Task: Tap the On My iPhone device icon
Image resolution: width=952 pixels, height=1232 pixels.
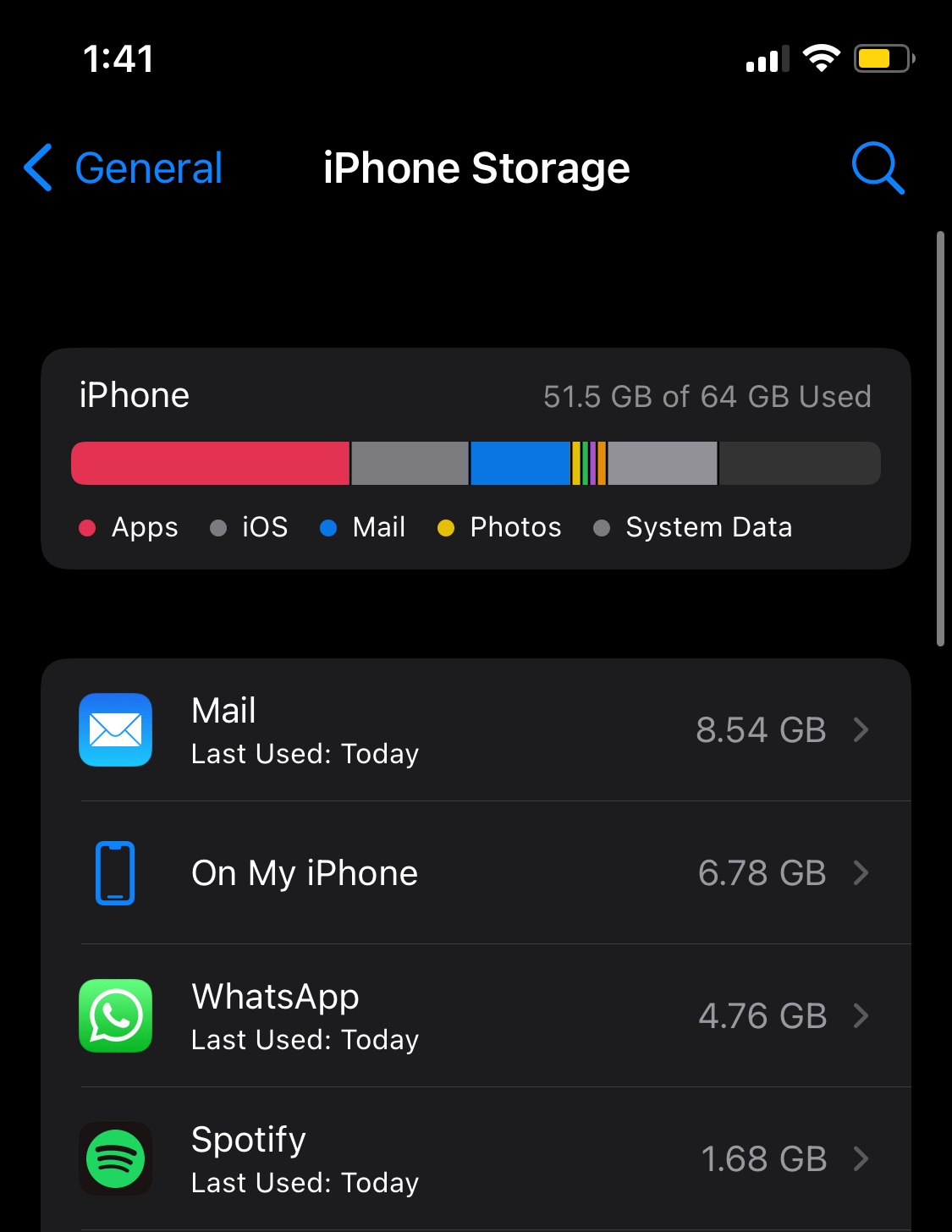Action: 115,873
